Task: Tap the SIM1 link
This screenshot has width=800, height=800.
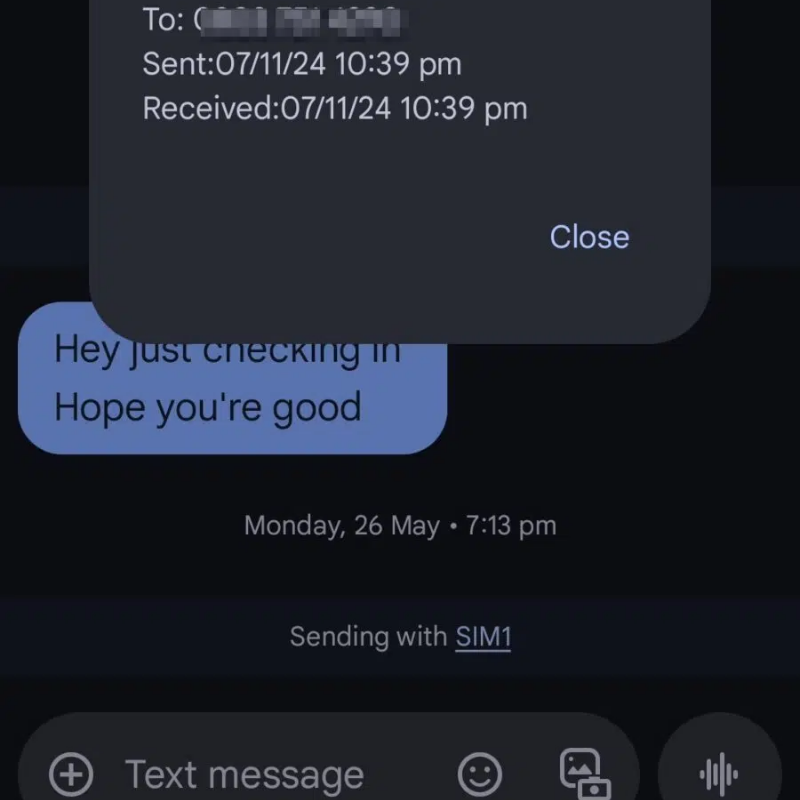Action: click(x=483, y=636)
